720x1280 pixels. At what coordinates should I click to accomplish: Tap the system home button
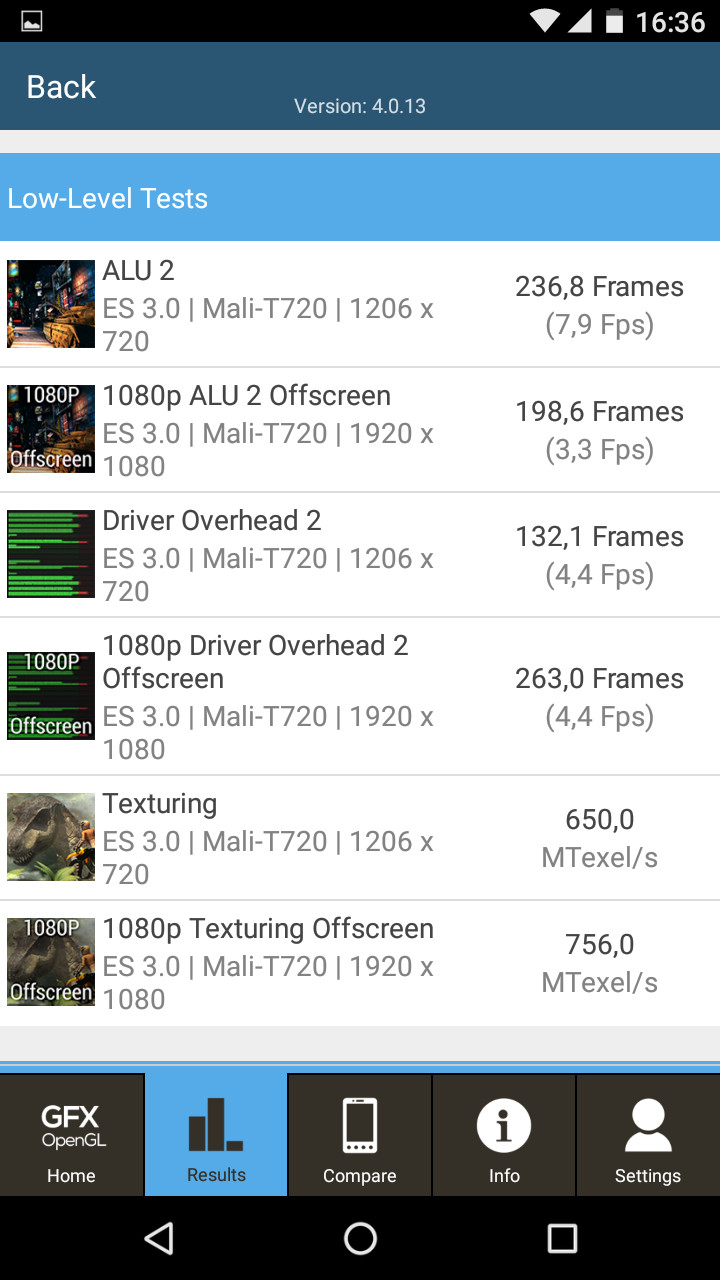360,1239
